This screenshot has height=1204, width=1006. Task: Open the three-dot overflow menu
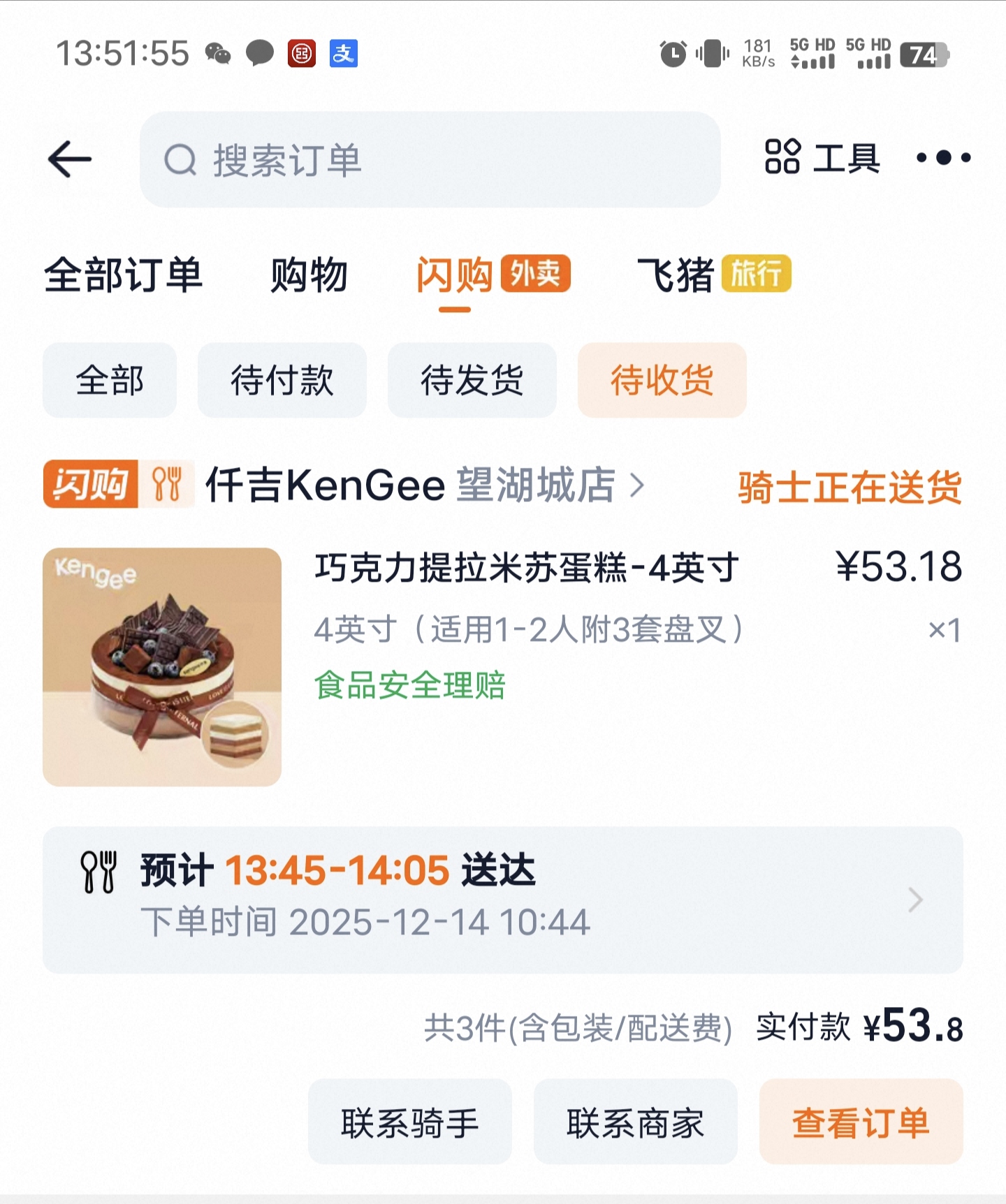point(943,158)
